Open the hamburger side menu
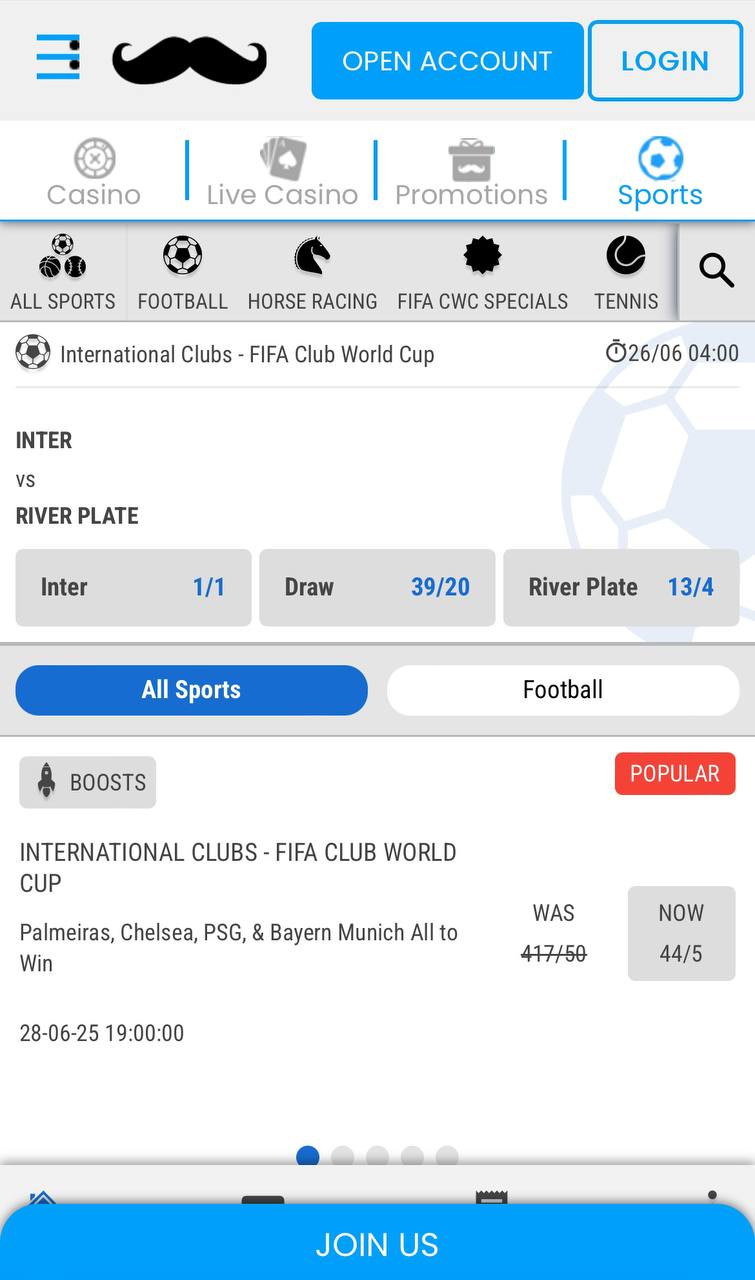The height and width of the screenshot is (1280, 755). point(58,57)
